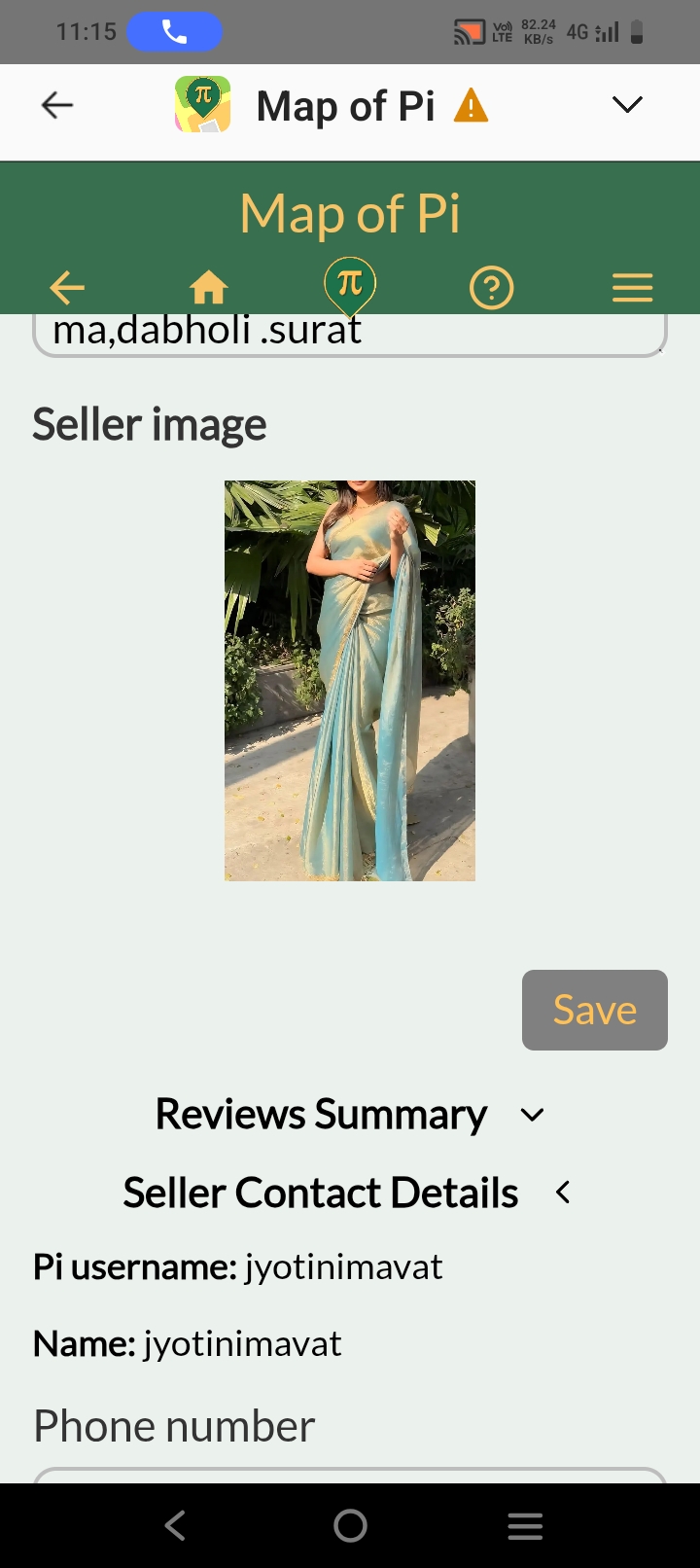This screenshot has height=1568, width=700.
Task: Open the hamburger menu in the green header
Action: point(632,287)
